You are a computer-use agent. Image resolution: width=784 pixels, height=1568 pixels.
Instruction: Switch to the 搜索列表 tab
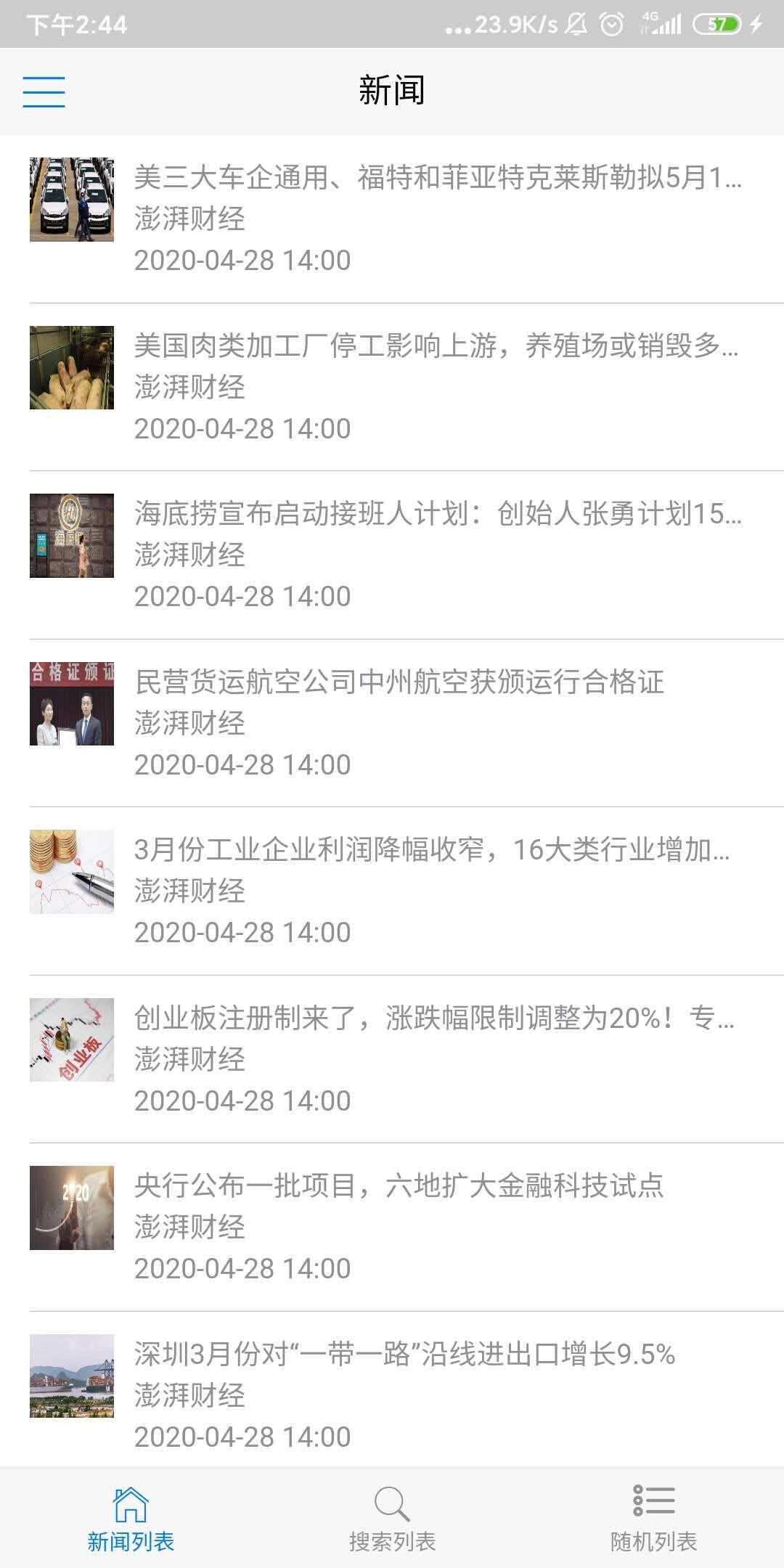pyautogui.click(x=392, y=1519)
